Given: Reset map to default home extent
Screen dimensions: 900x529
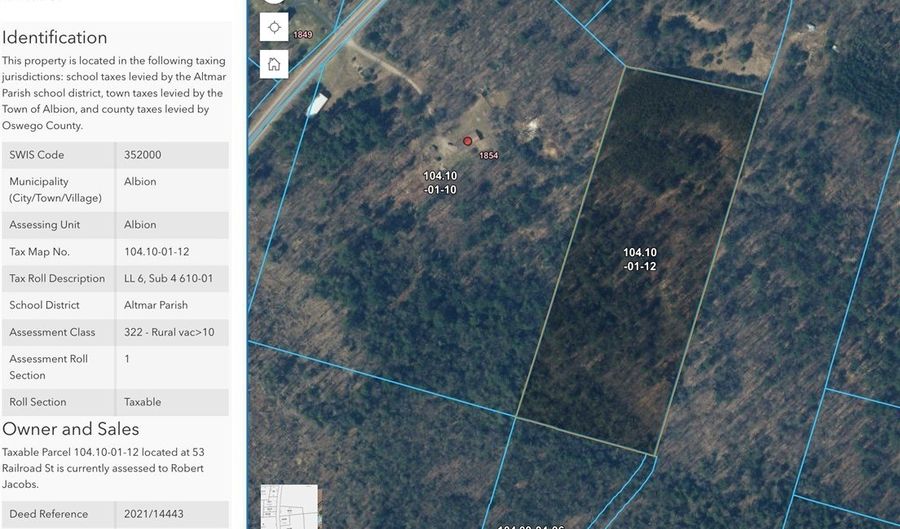Looking at the screenshot, I should coord(274,64).
